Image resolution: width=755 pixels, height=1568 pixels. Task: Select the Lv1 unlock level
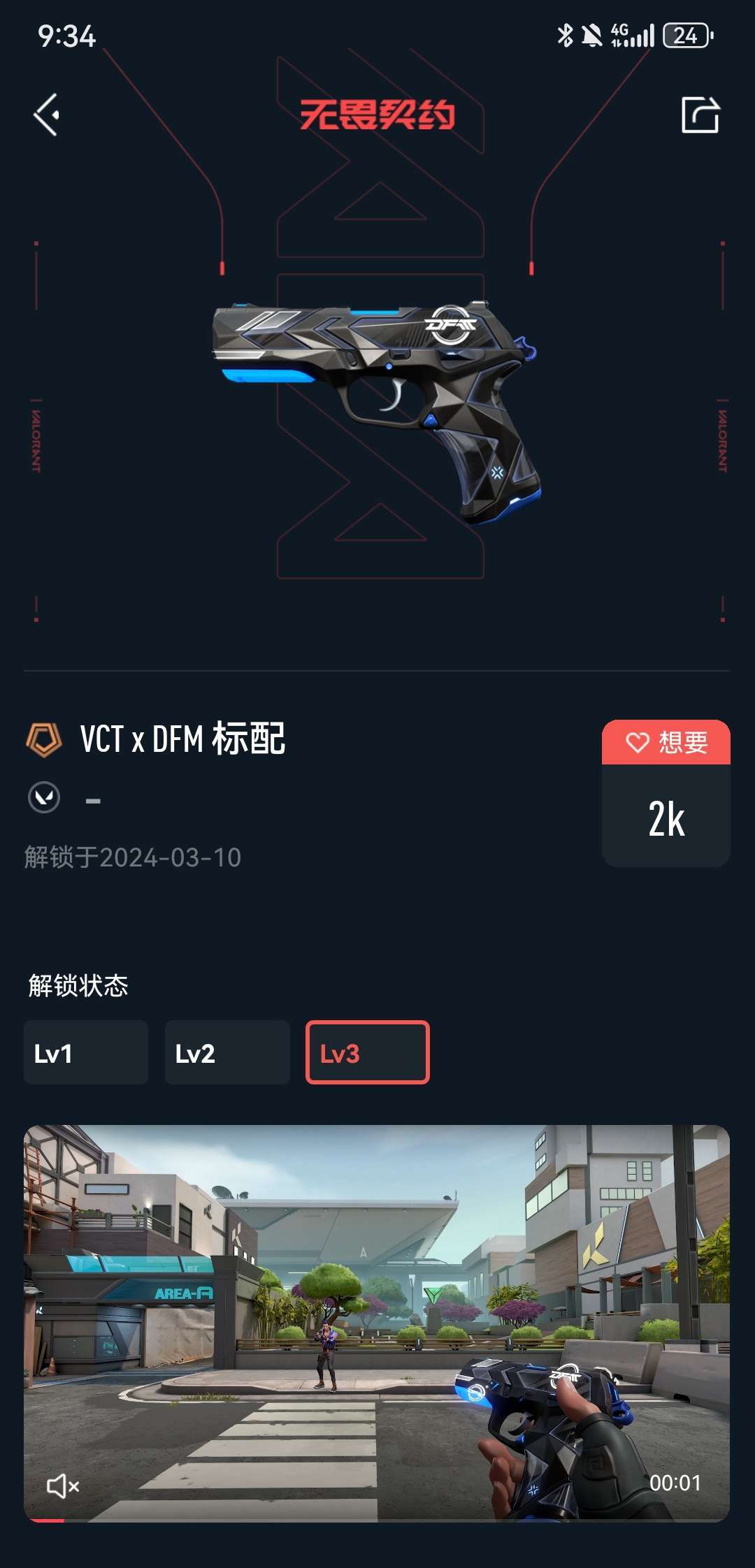tap(86, 1052)
